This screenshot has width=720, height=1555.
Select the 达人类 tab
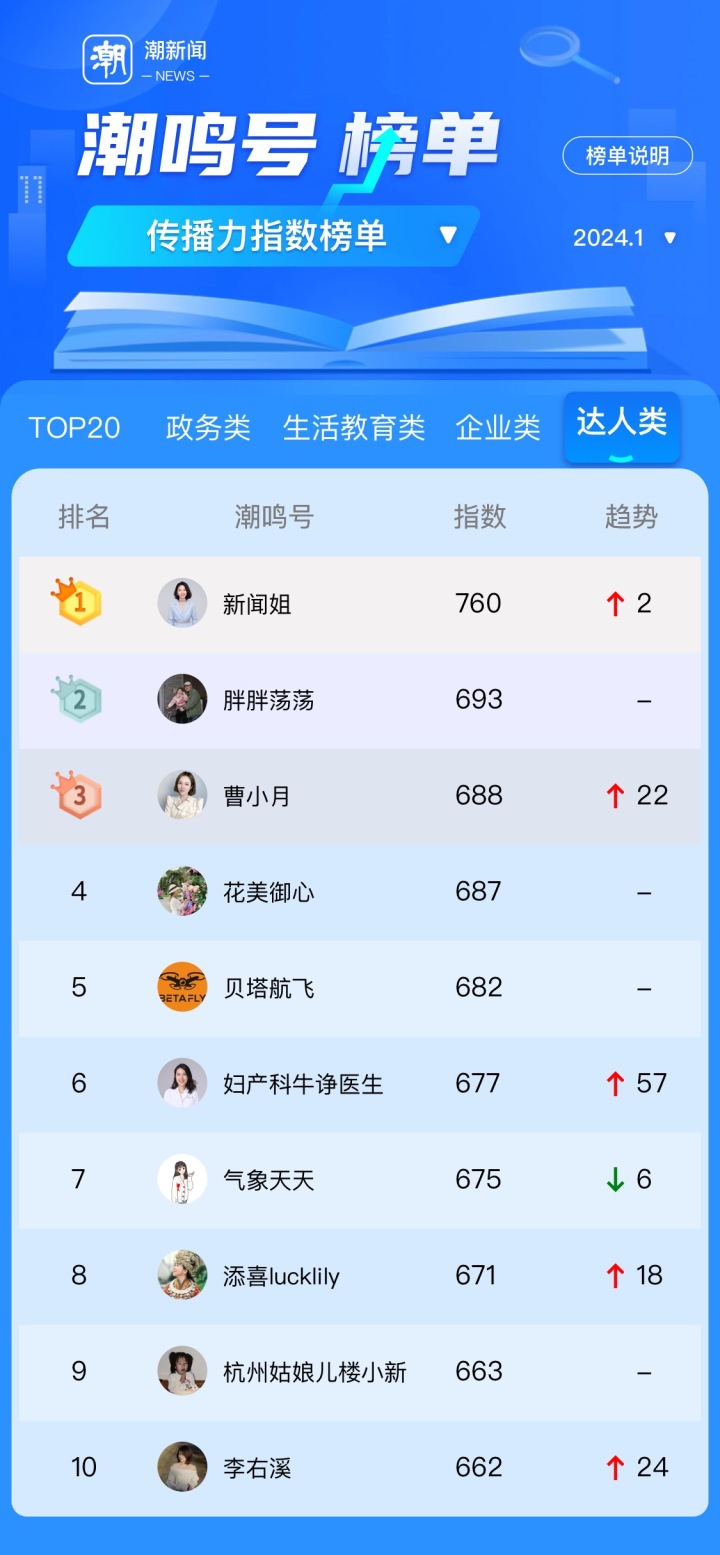(x=621, y=424)
